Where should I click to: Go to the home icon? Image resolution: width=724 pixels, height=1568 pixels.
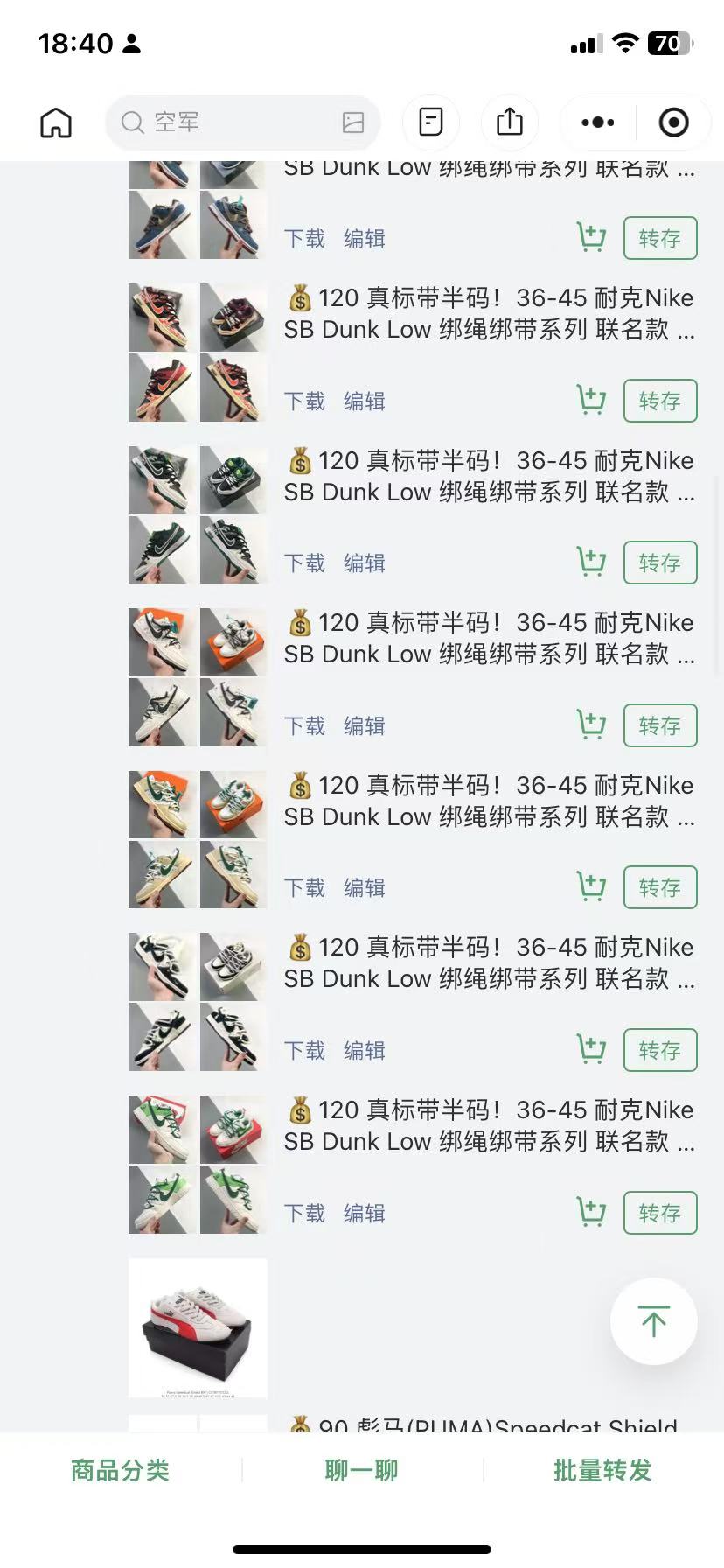point(56,122)
